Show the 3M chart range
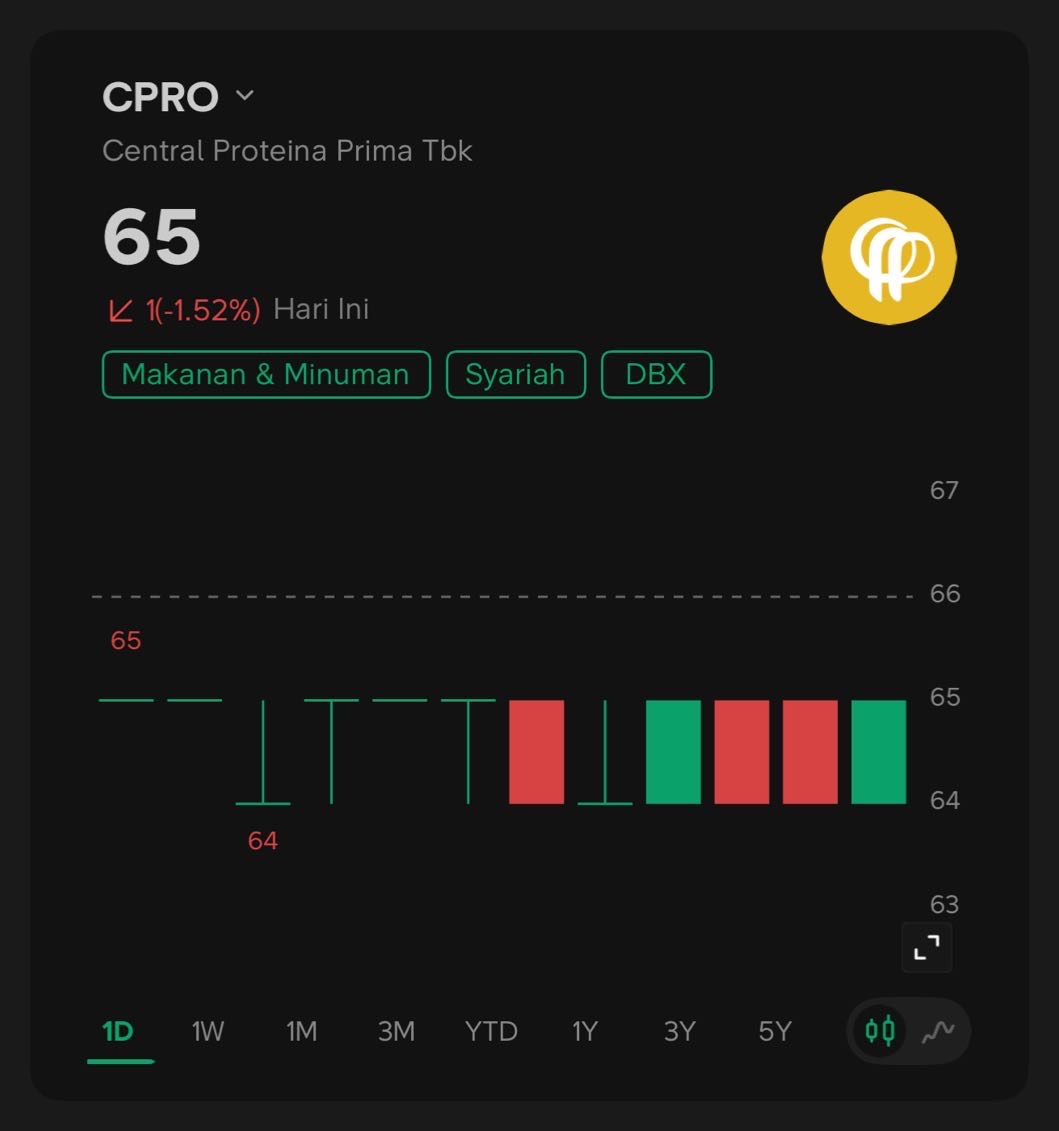Viewport: 1059px width, 1131px height. point(396,1031)
